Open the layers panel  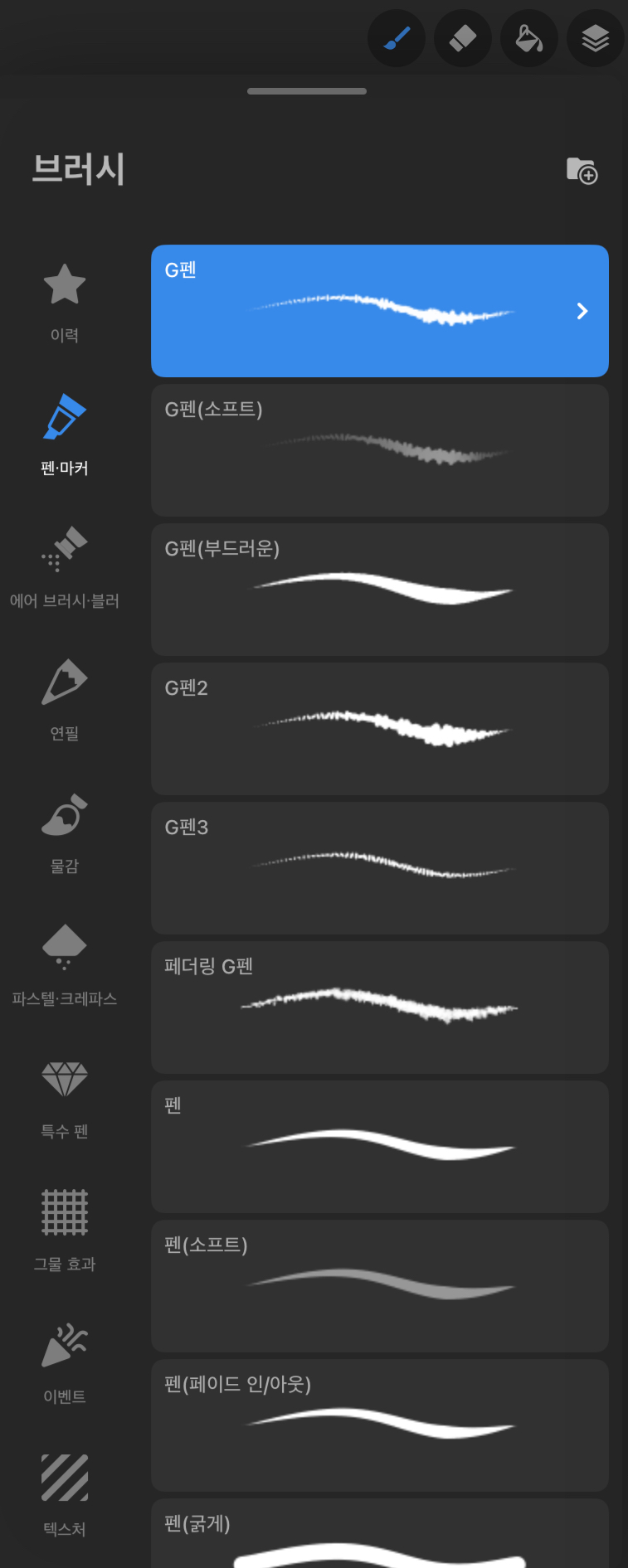pyautogui.click(x=595, y=38)
